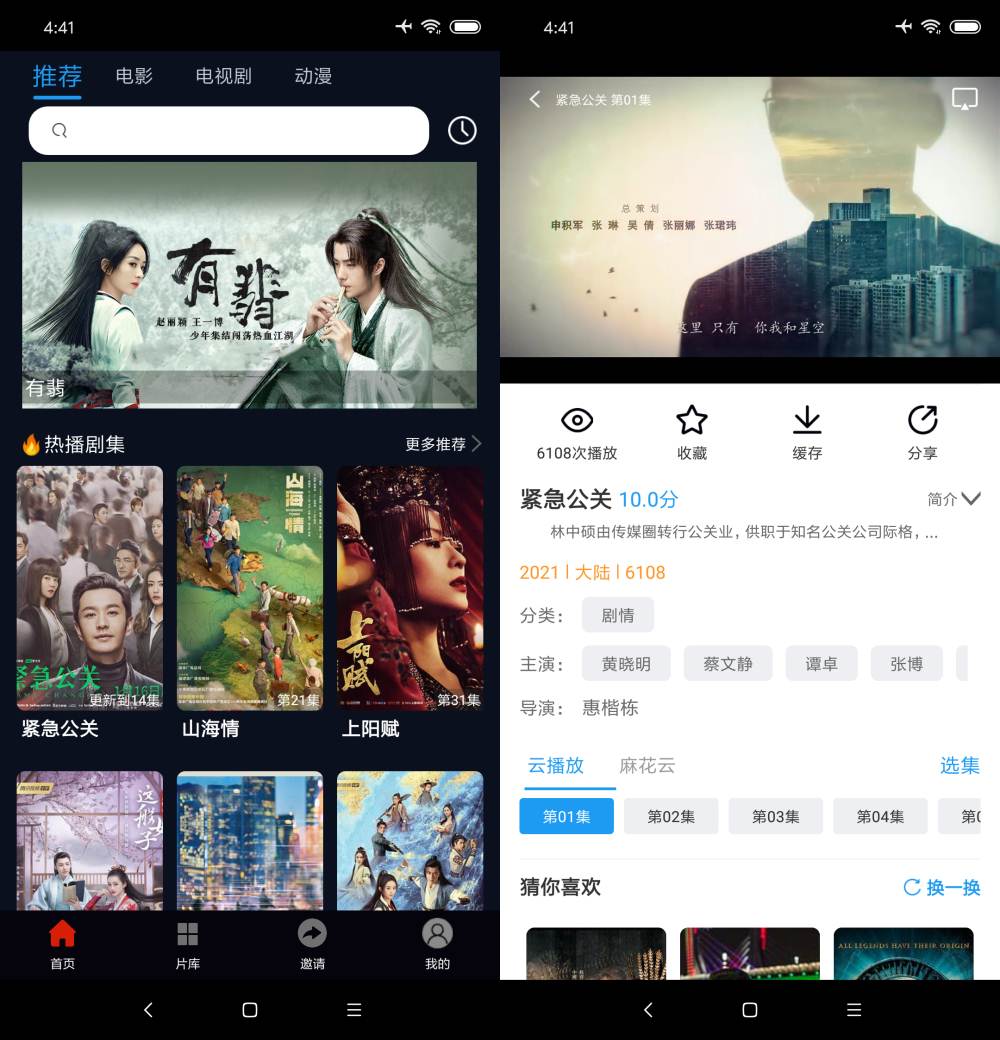Add 紧急公关 to 收藏 favorites
The height and width of the screenshot is (1040, 1000).
(x=692, y=433)
